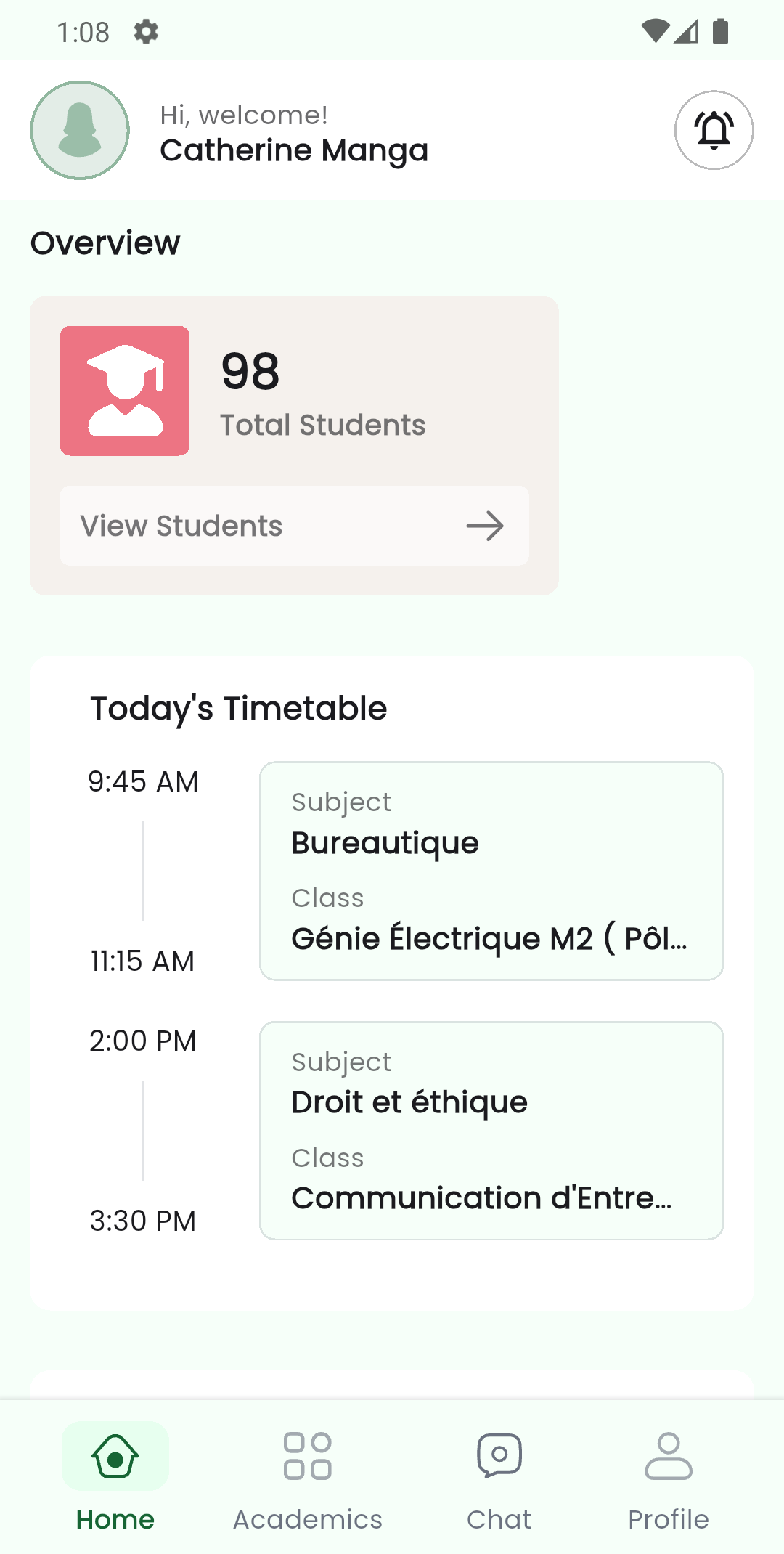Open the notification bell
The height and width of the screenshot is (1554, 784).
(x=714, y=130)
